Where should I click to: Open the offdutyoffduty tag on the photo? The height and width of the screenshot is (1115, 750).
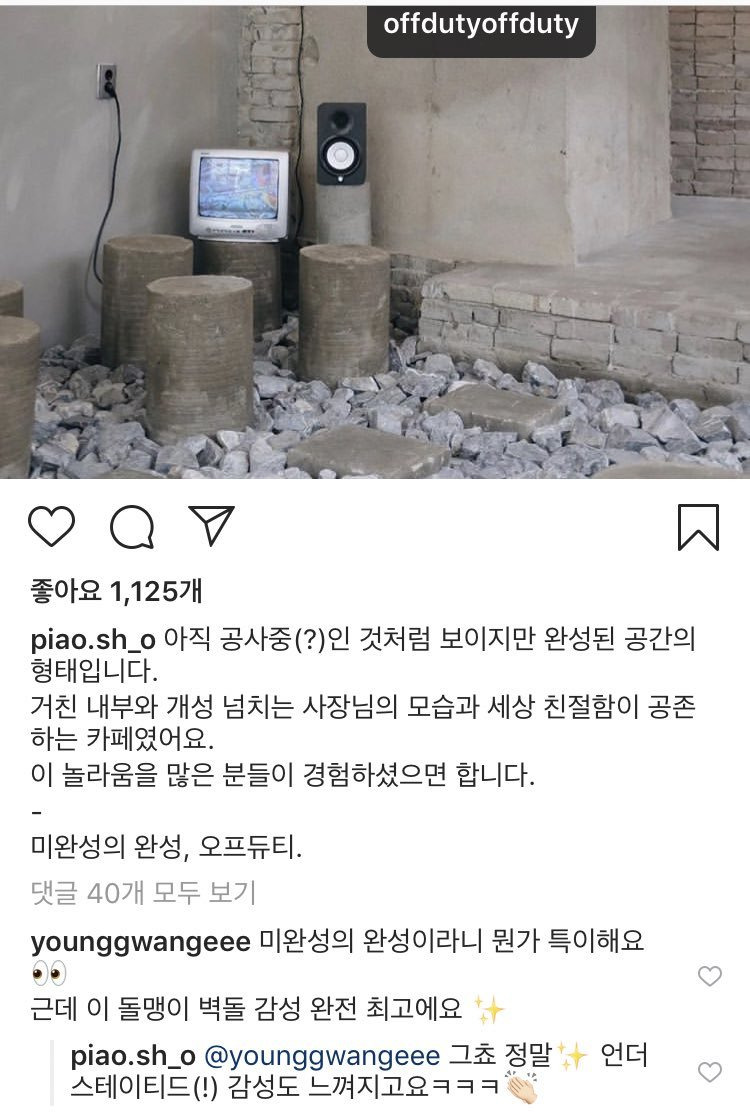click(480, 25)
